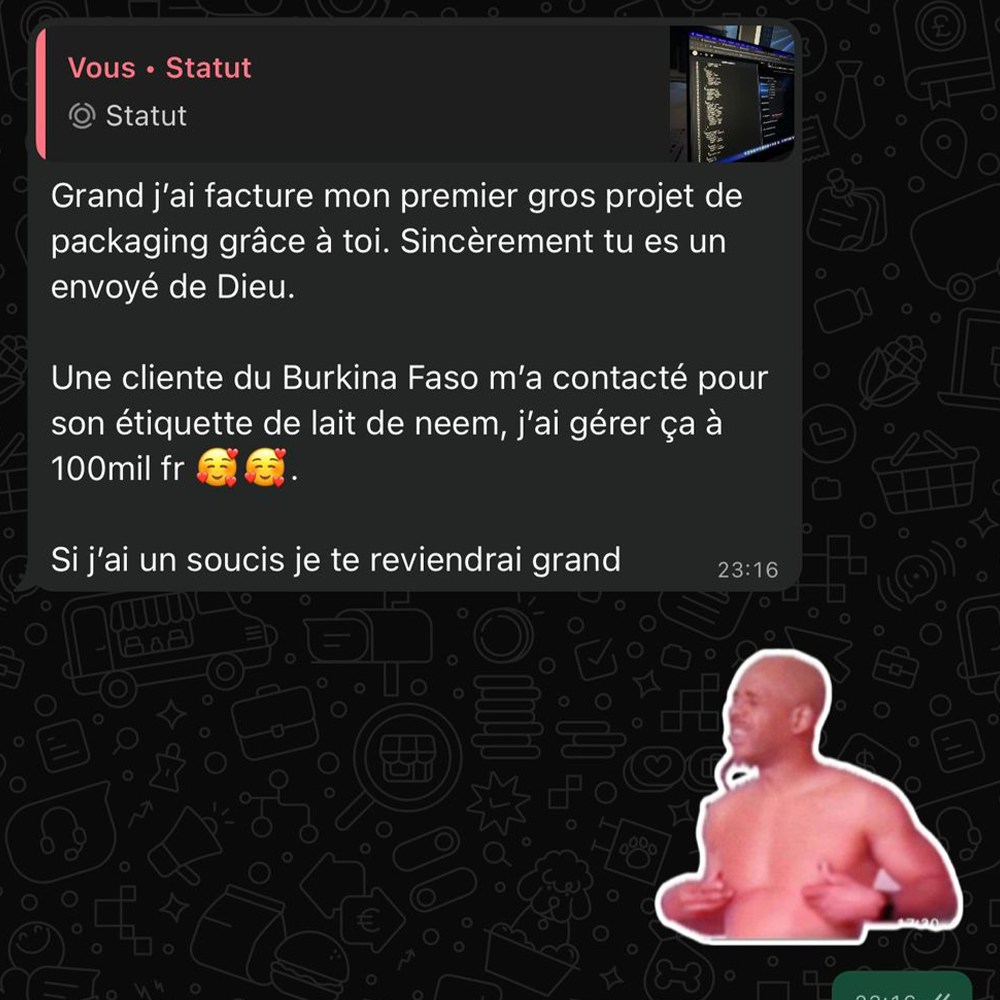Tap the shirtless man sticker message
The width and height of the screenshot is (1000, 1000).
(808, 798)
